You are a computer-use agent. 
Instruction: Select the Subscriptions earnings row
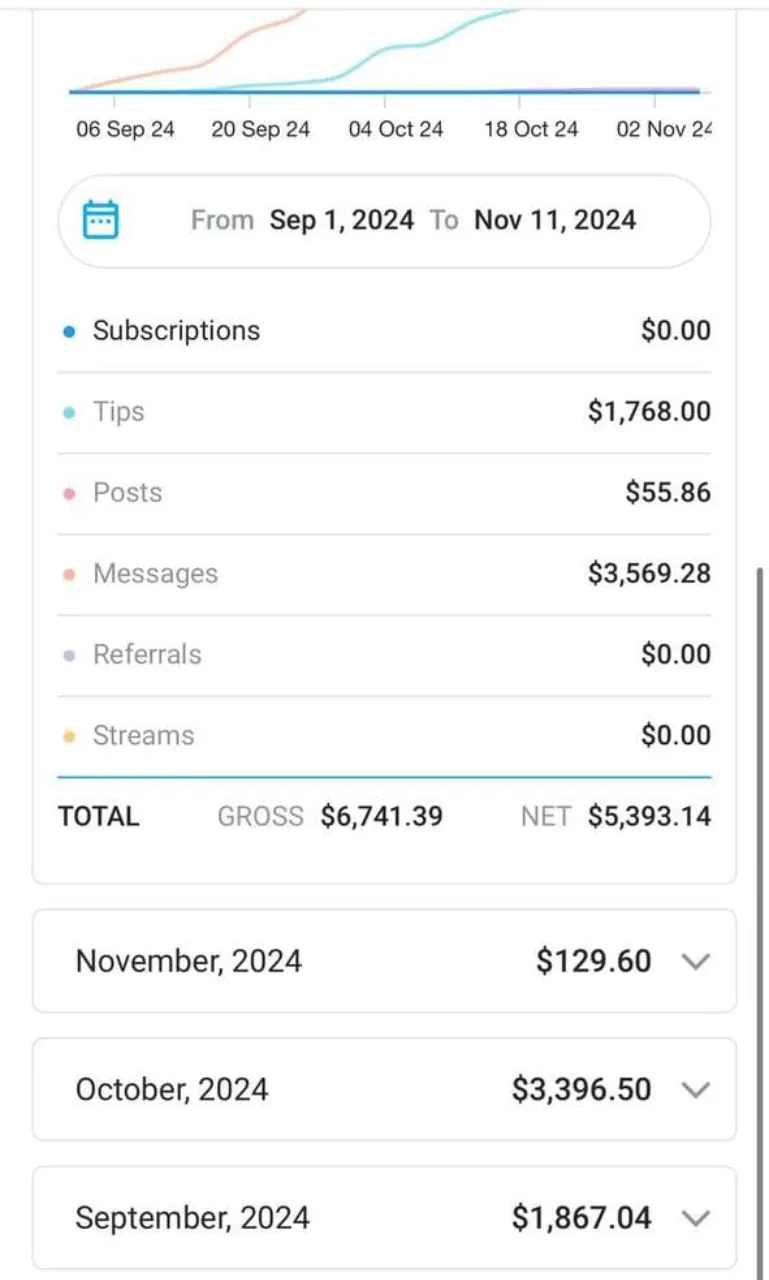pyautogui.click(x=384, y=331)
